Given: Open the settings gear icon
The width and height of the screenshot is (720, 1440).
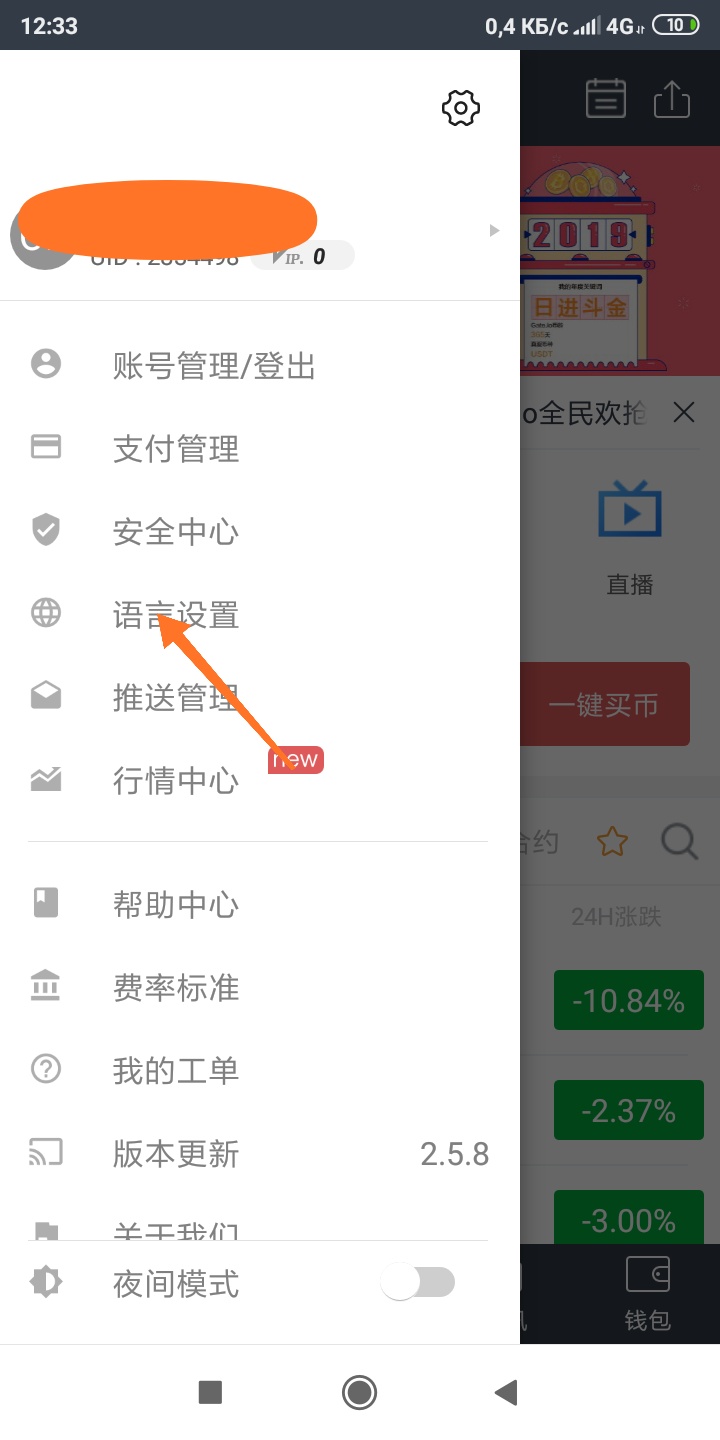Looking at the screenshot, I should (x=460, y=108).
